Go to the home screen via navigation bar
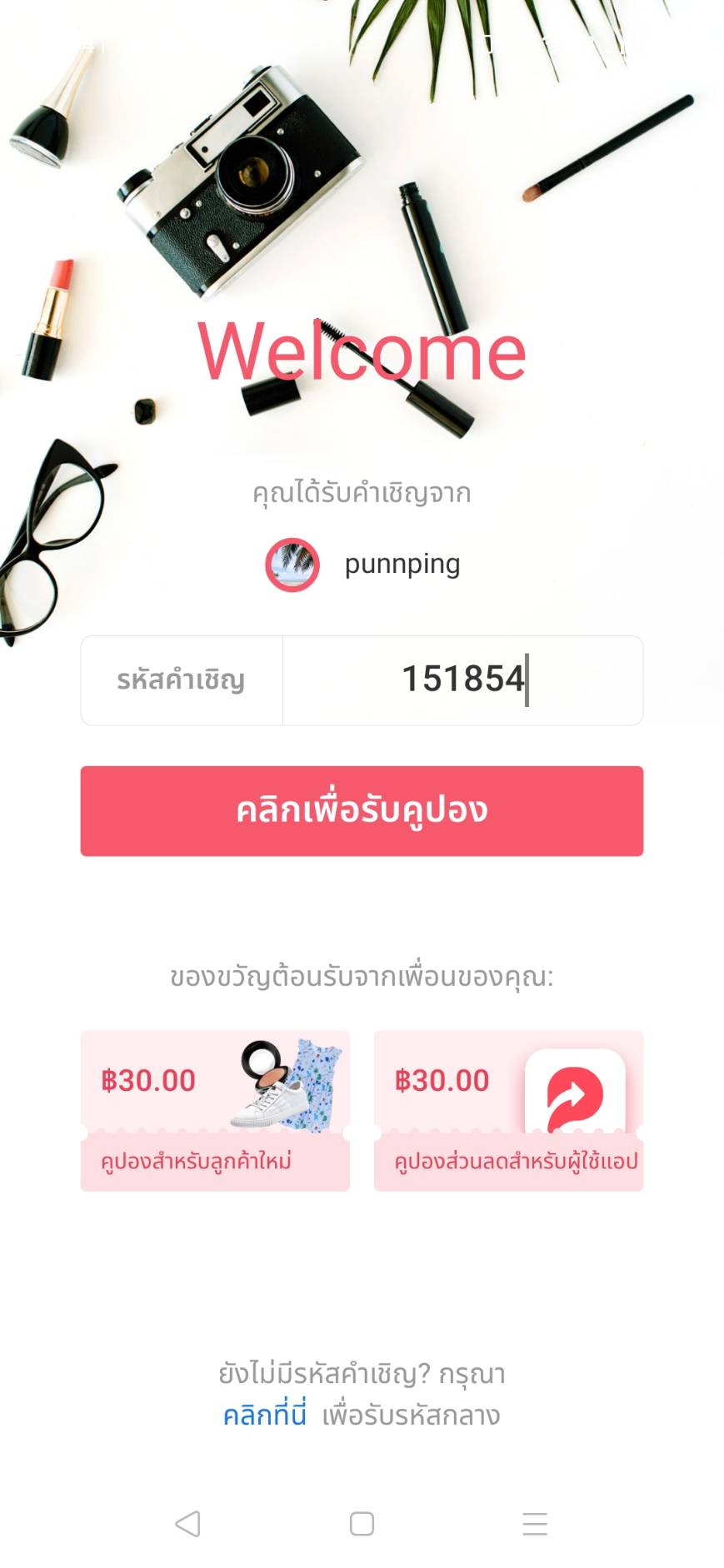 coord(362,1523)
